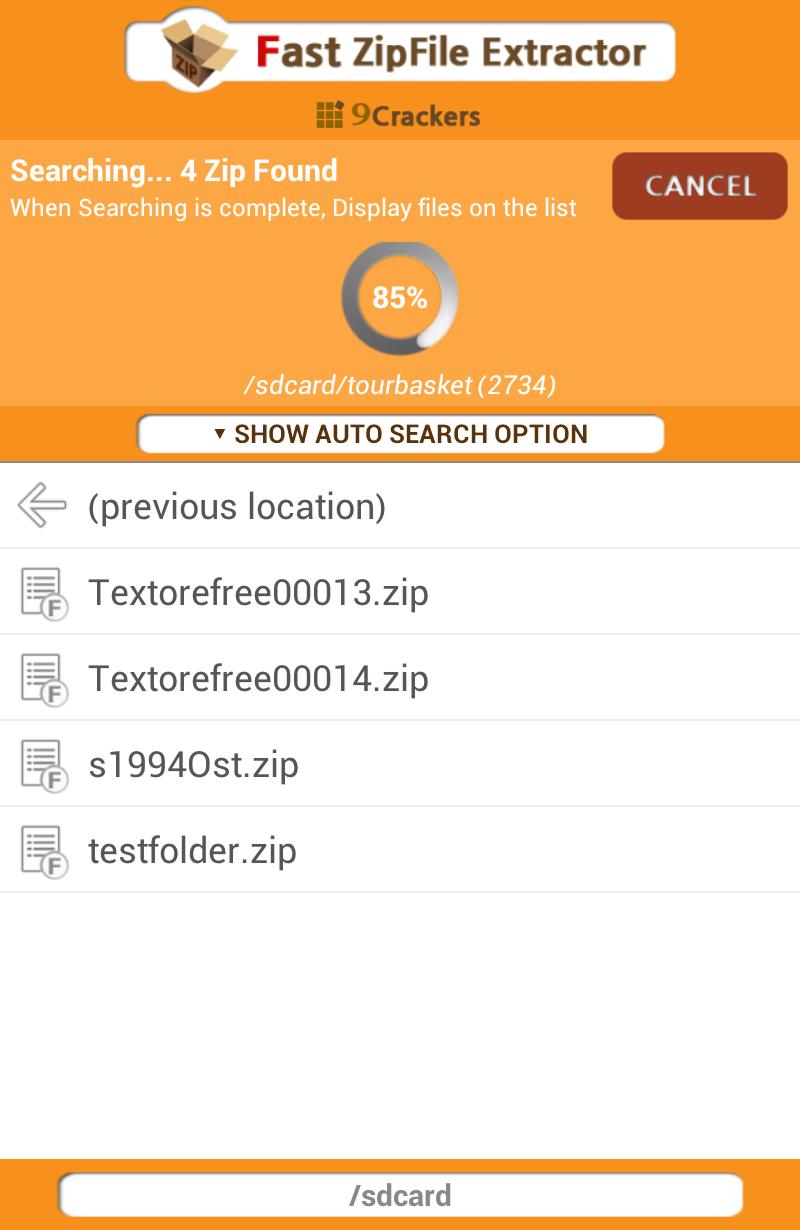Click the s1994Ost.zip file icon
Screen dimensions: 800x1230
click(x=42, y=764)
